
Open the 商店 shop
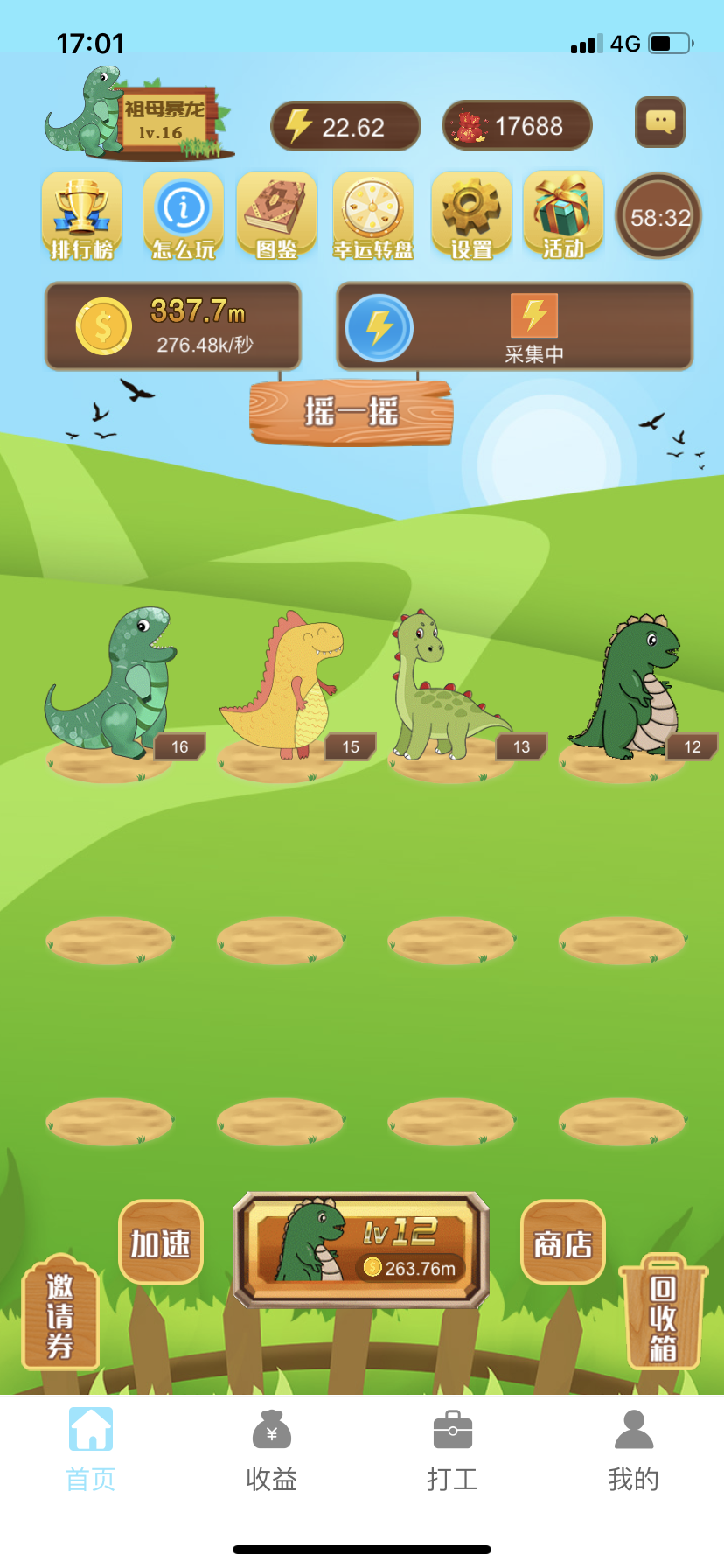562,1242
